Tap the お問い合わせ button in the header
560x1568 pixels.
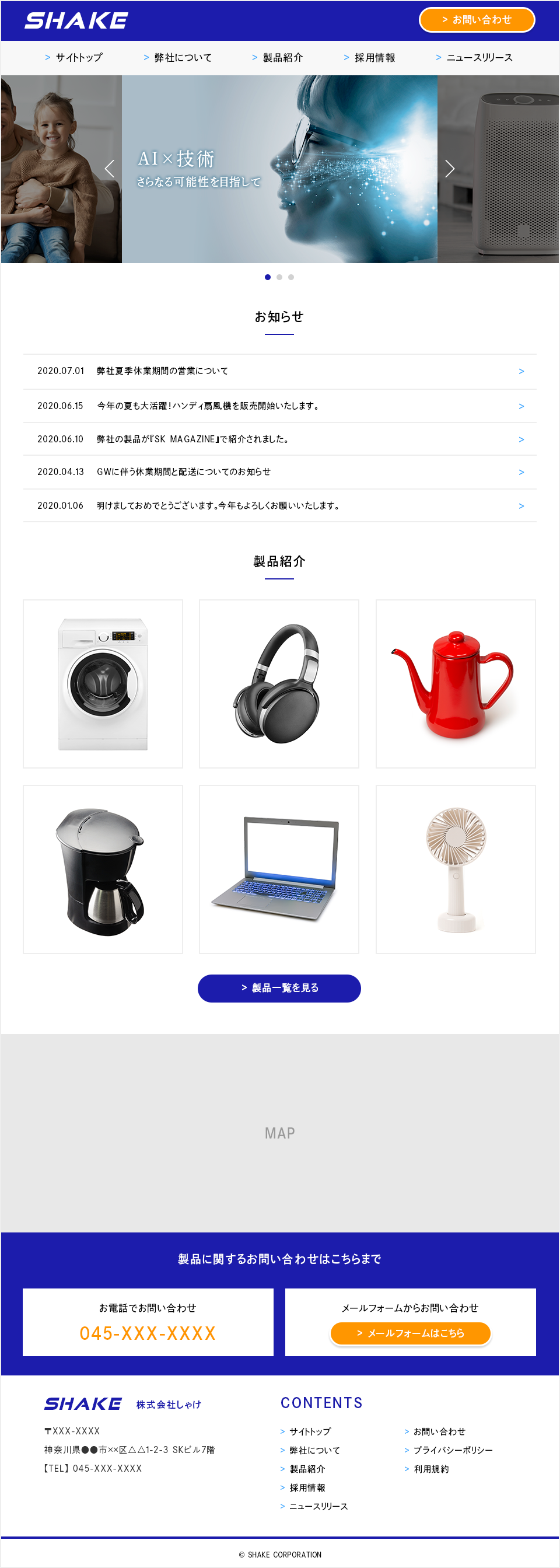tap(477, 20)
